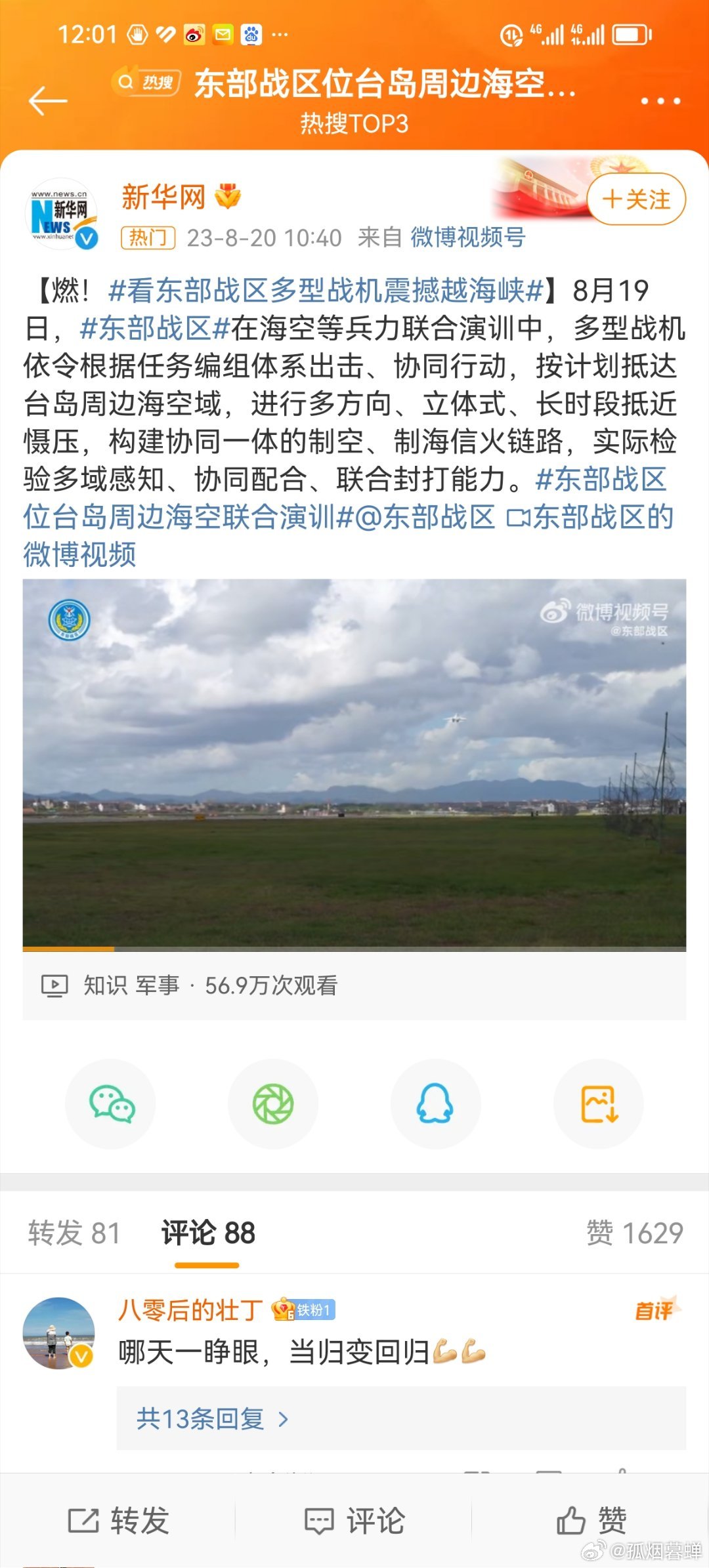709x1568 pixels.
Task: Share the post to WeChat
Action: (110, 1104)
